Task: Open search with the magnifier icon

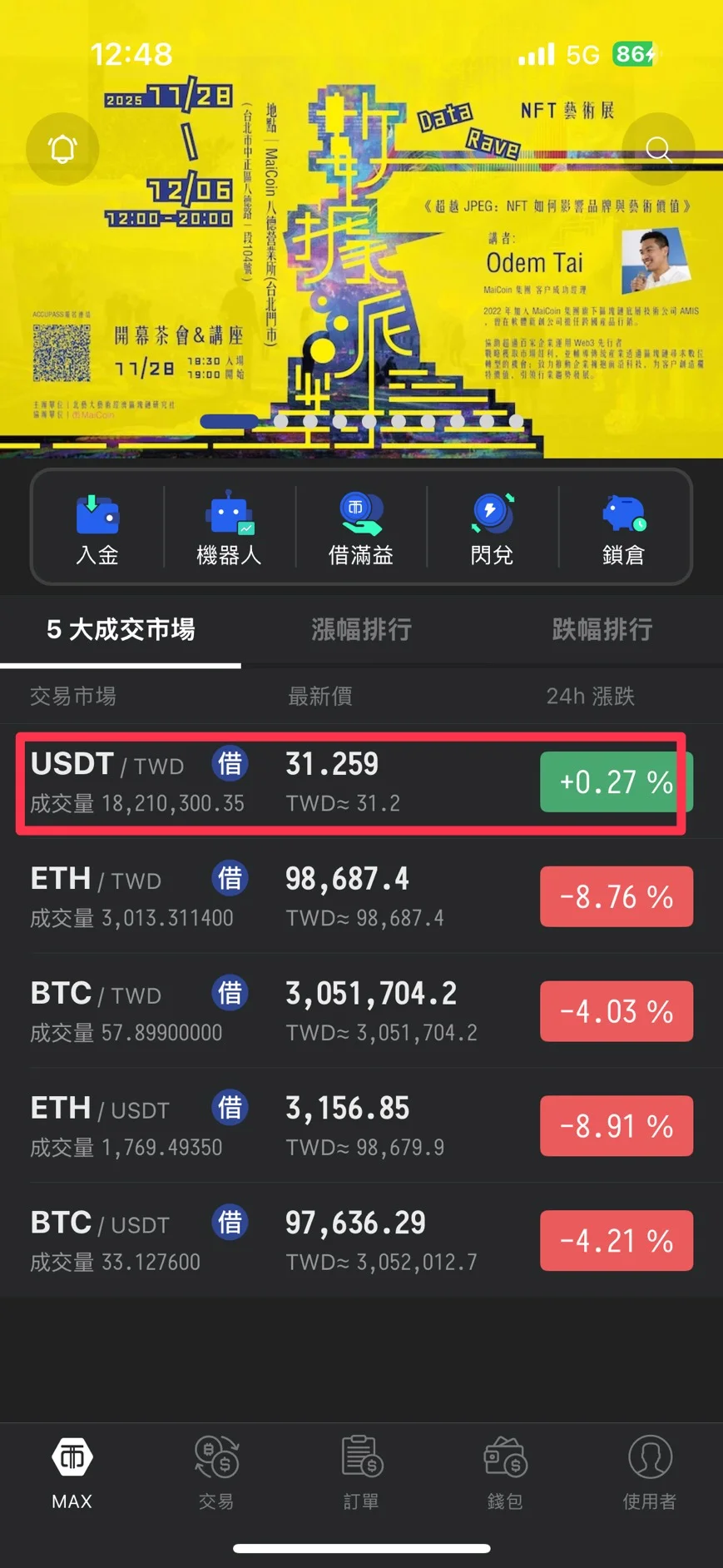Action: (x=658, y=148)
